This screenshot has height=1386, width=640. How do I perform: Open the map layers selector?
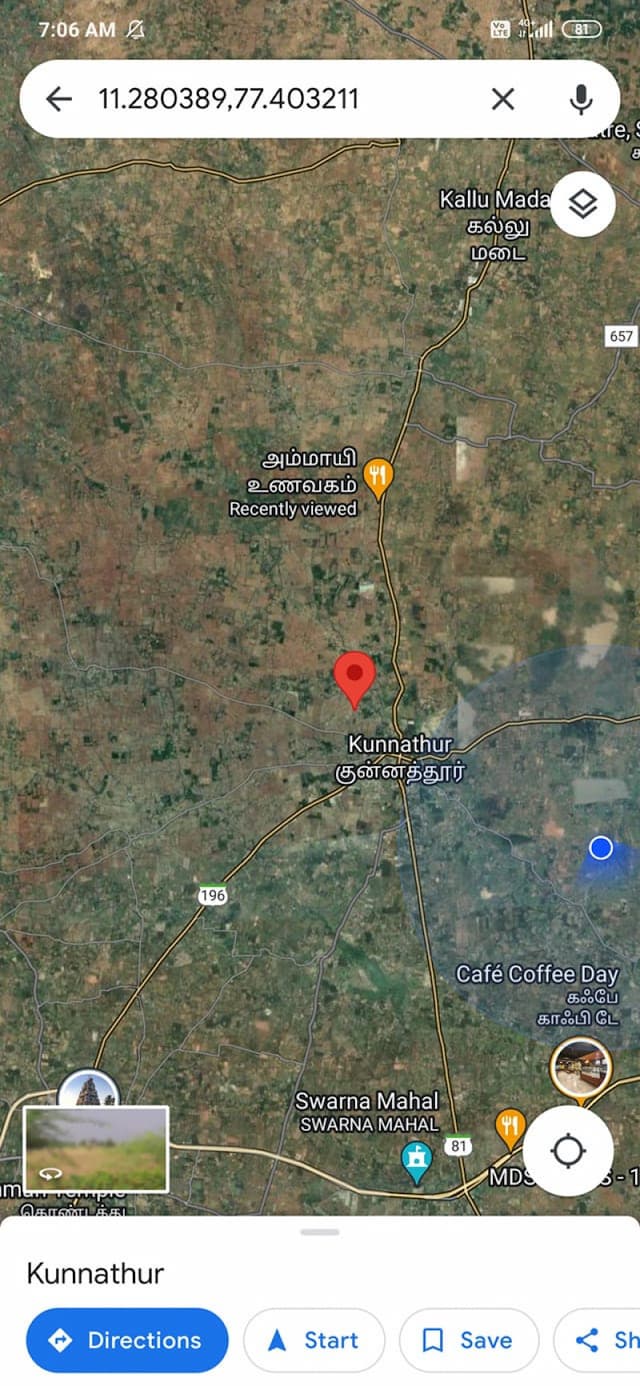pyautogui.click(x=583, y=204)
